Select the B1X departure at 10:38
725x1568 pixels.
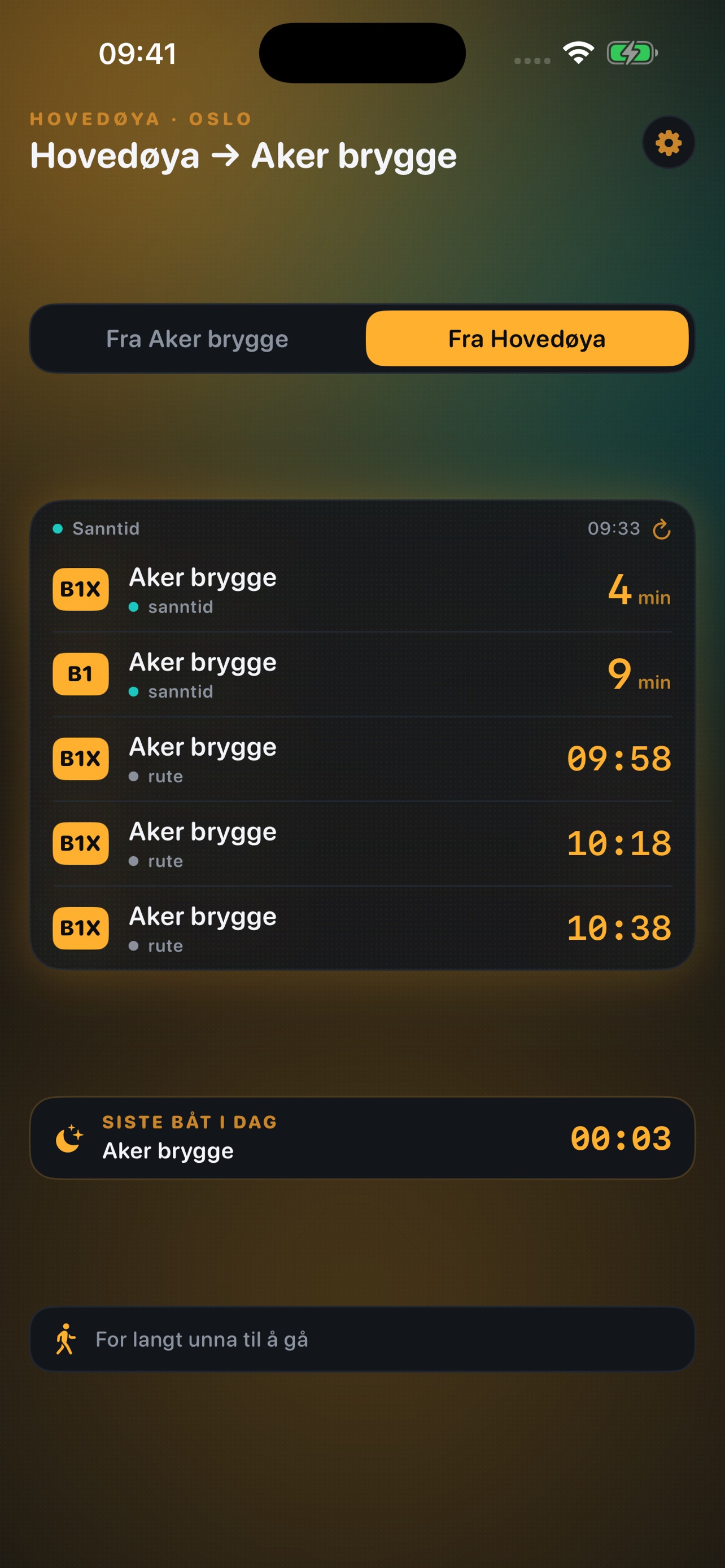(362, 928)
